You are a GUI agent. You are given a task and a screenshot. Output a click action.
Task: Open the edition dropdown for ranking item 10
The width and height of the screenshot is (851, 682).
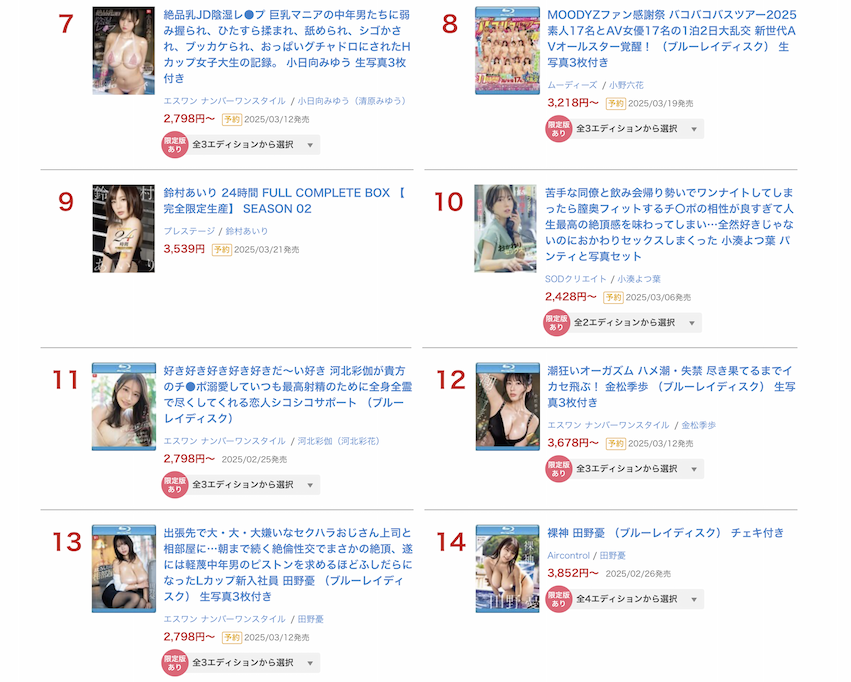(636, 323)
